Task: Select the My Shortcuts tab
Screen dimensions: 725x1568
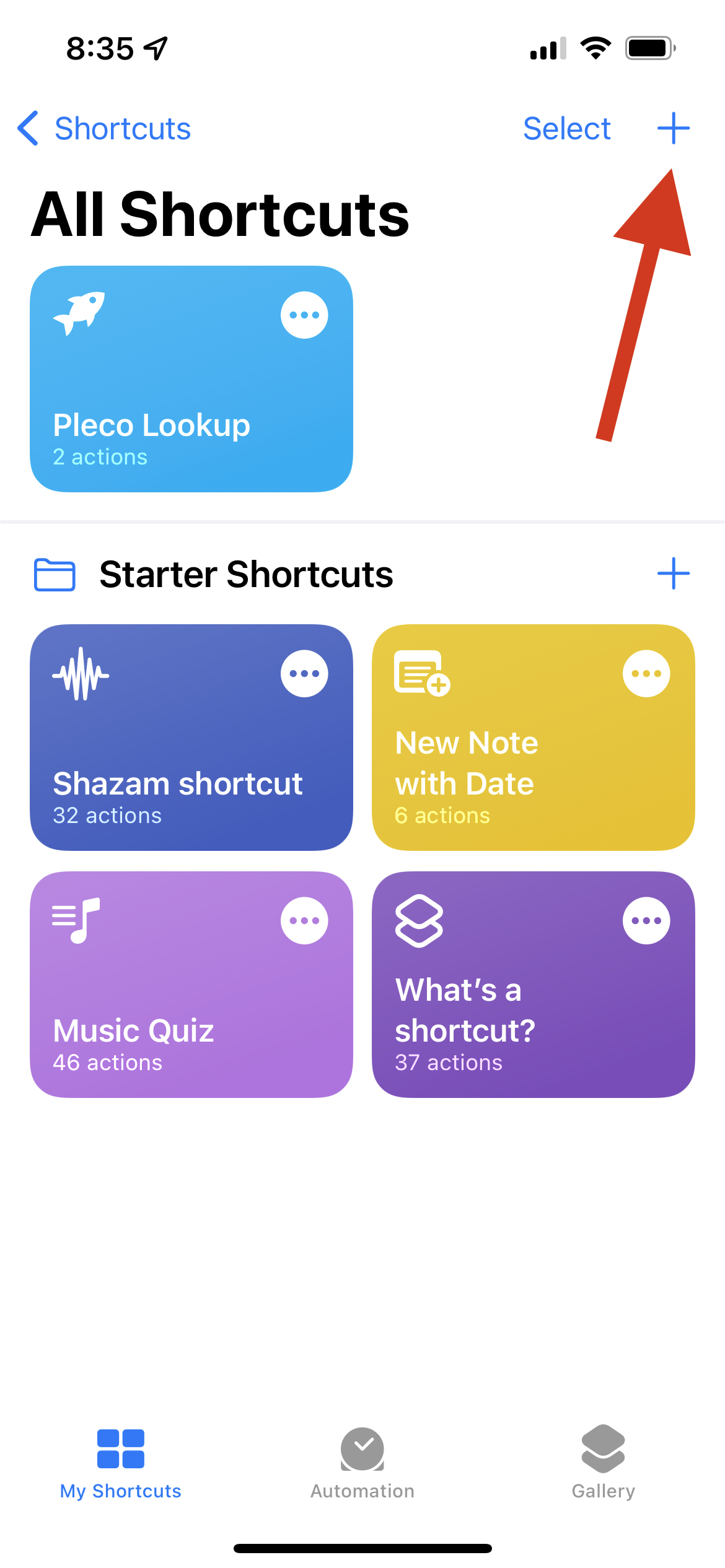Action: pos(121,1464)
